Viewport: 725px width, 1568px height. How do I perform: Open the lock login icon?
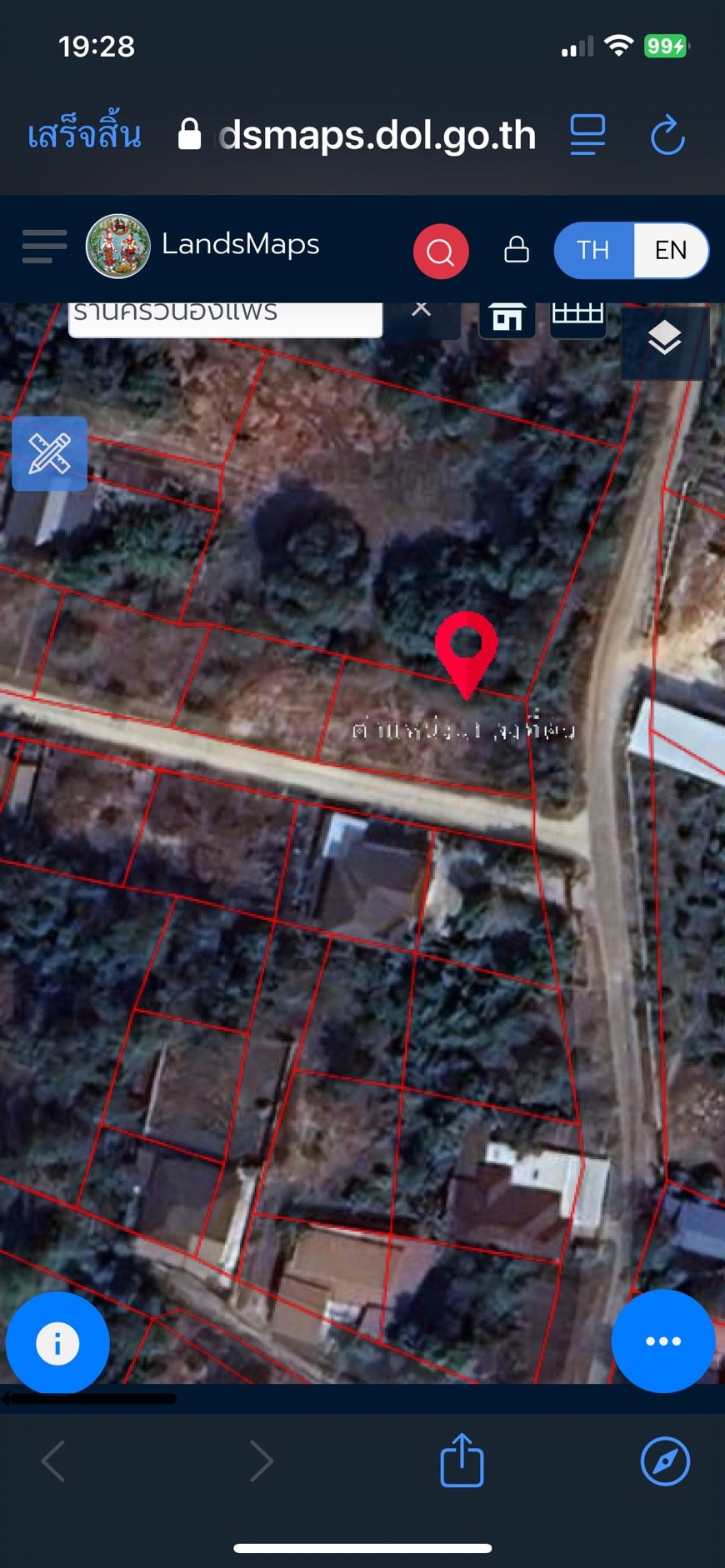click(517, 249)
